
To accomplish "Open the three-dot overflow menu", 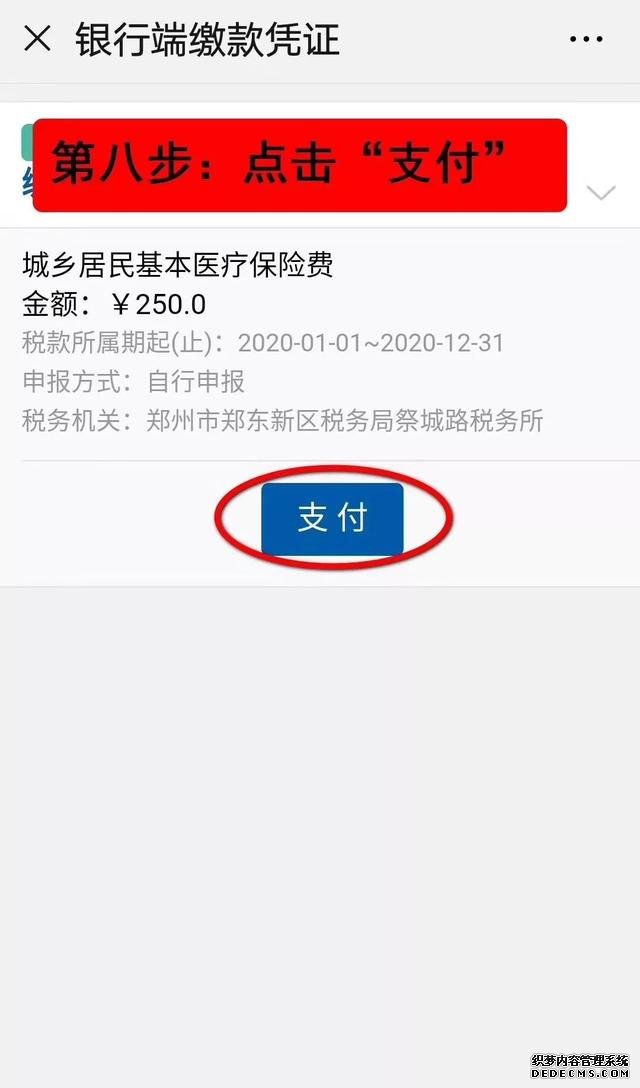I will 586,40.
